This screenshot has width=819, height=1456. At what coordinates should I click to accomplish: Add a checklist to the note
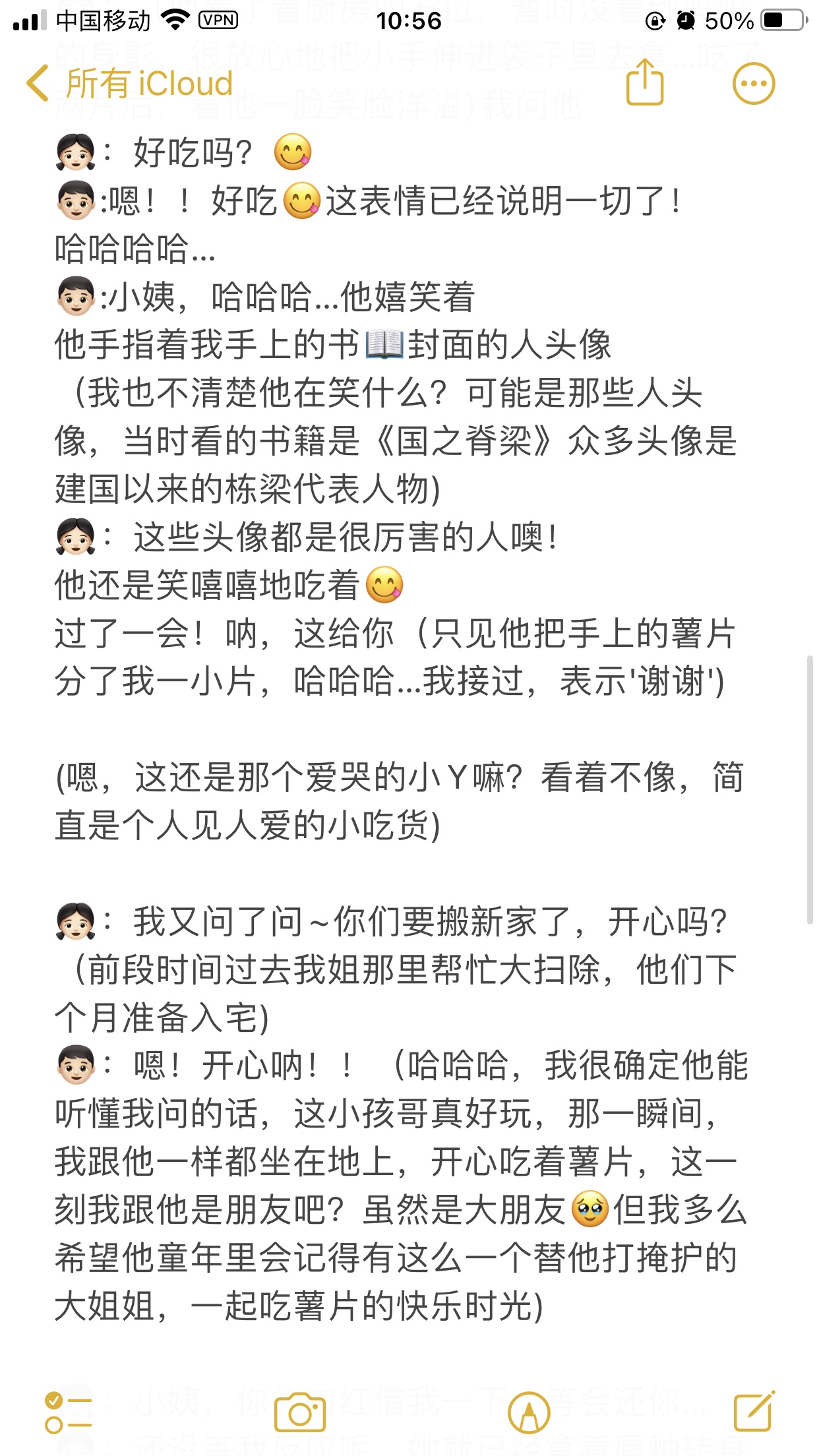coord(68,1412)
